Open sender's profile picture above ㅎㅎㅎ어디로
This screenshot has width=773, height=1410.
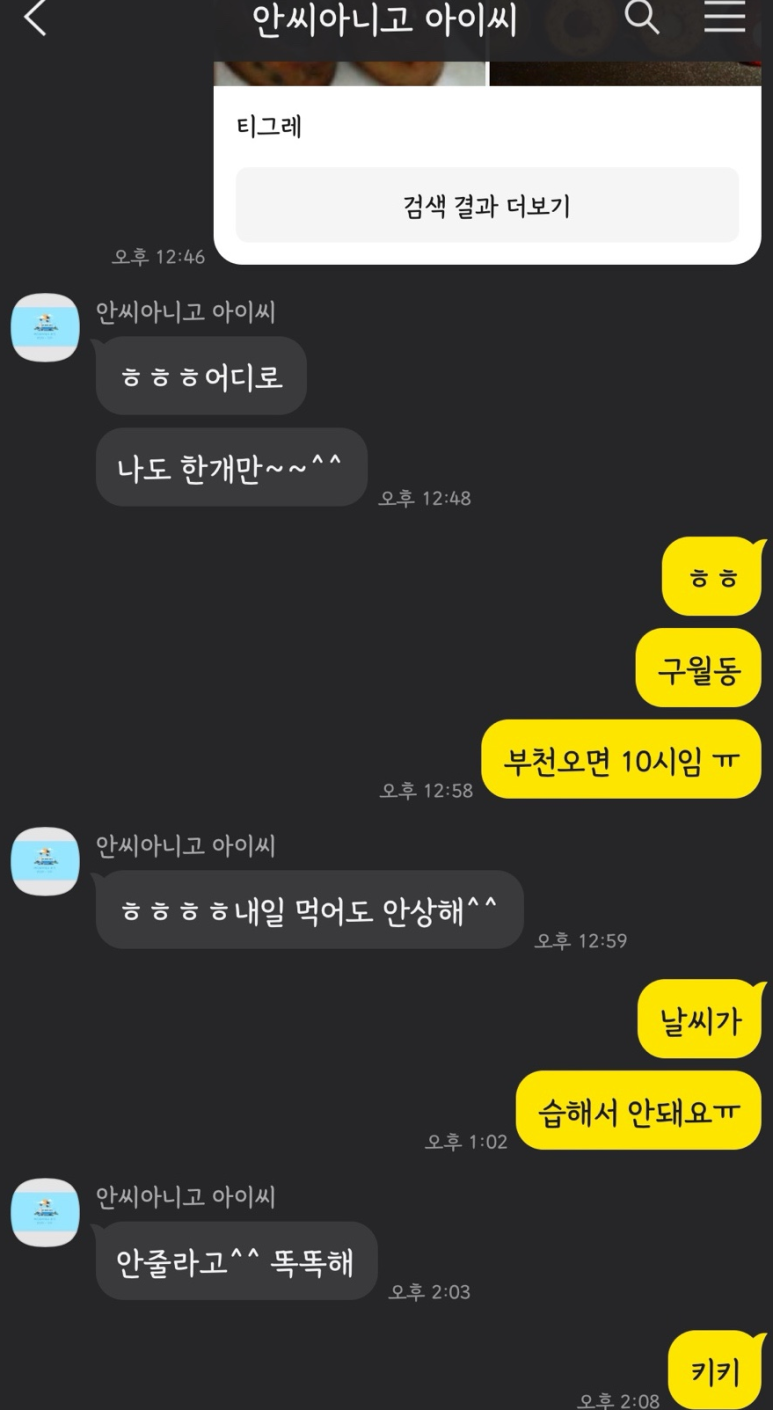(45, 328)
